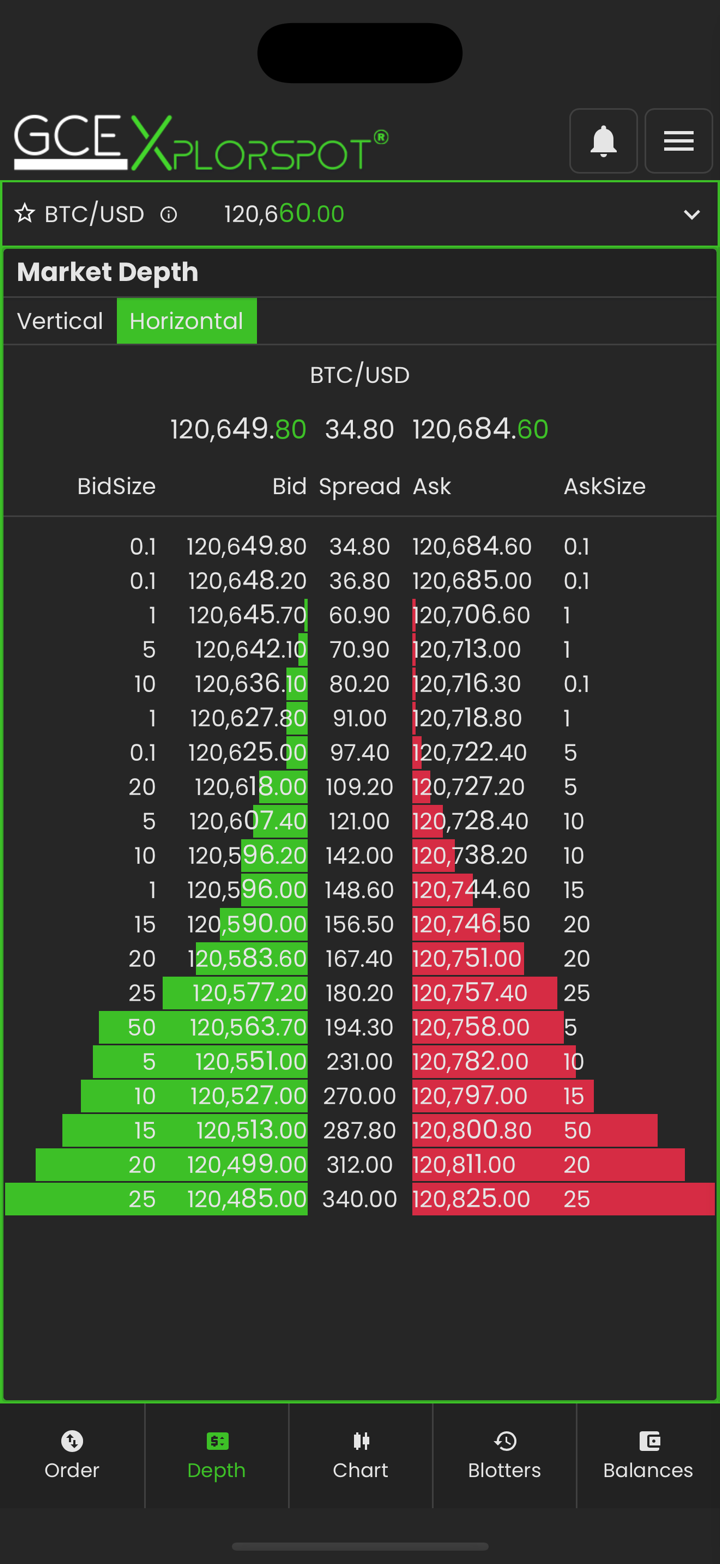View the Balances tab
Image resolution: width=720 pixels, height=1564 pixels.
(648, 1455)
